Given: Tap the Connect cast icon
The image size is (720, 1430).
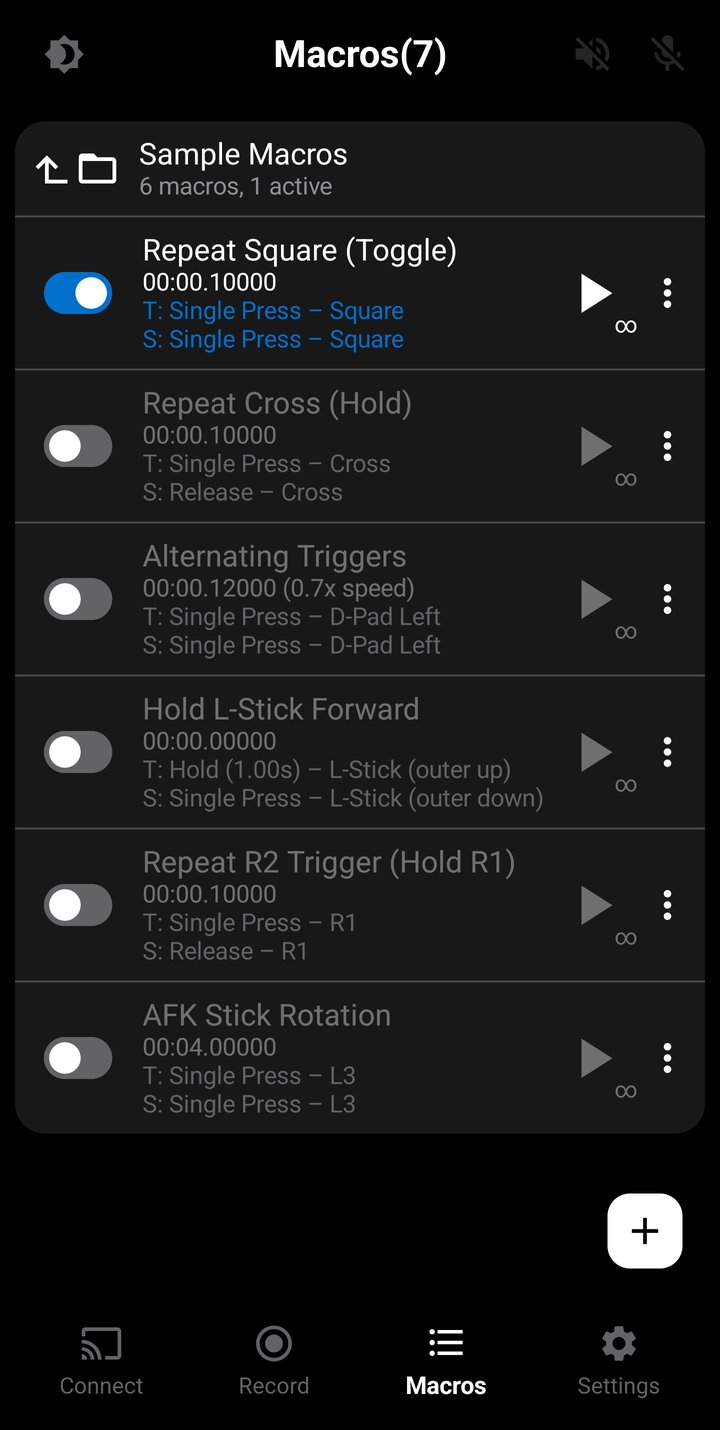Looking at the screenshot, I should (100, 1343).
